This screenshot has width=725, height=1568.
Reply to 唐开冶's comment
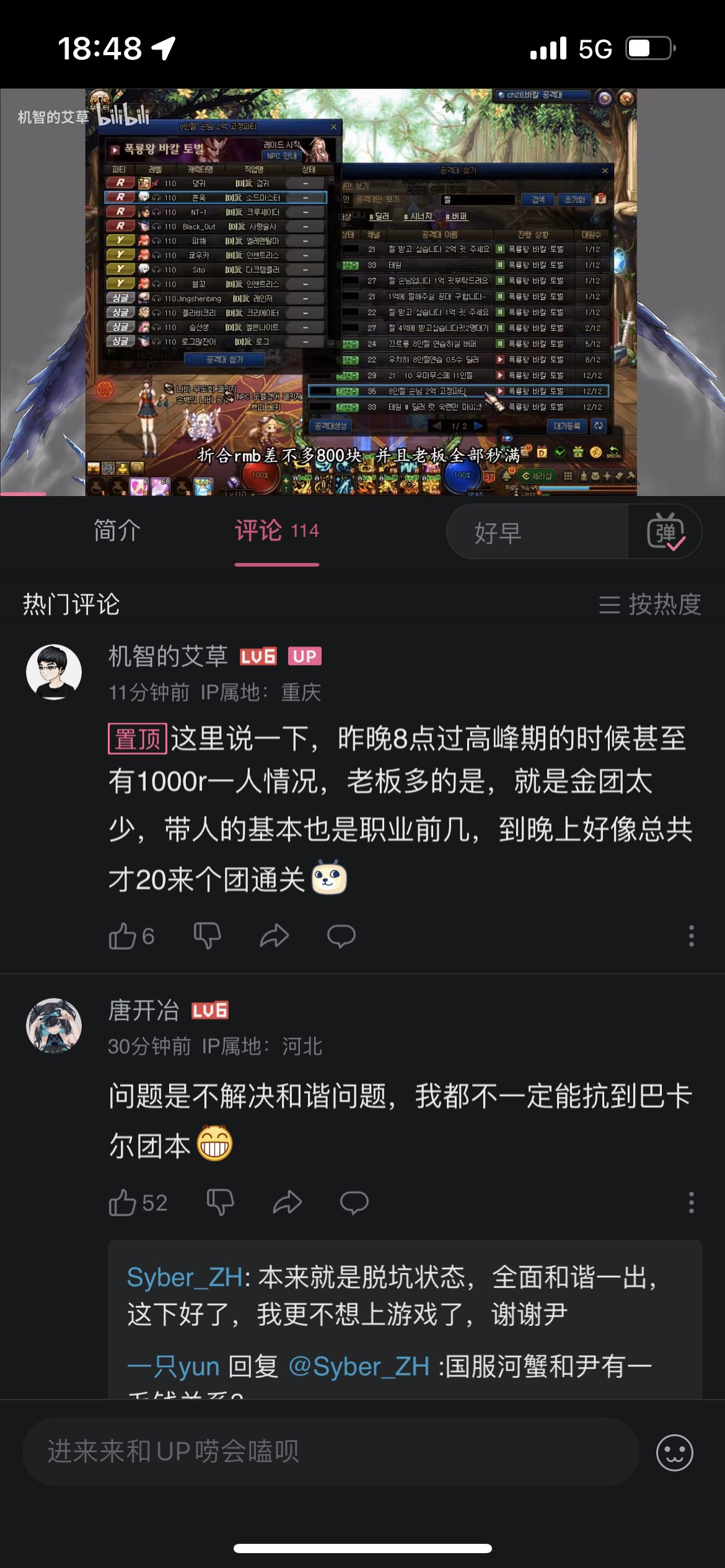[354, 1203]
